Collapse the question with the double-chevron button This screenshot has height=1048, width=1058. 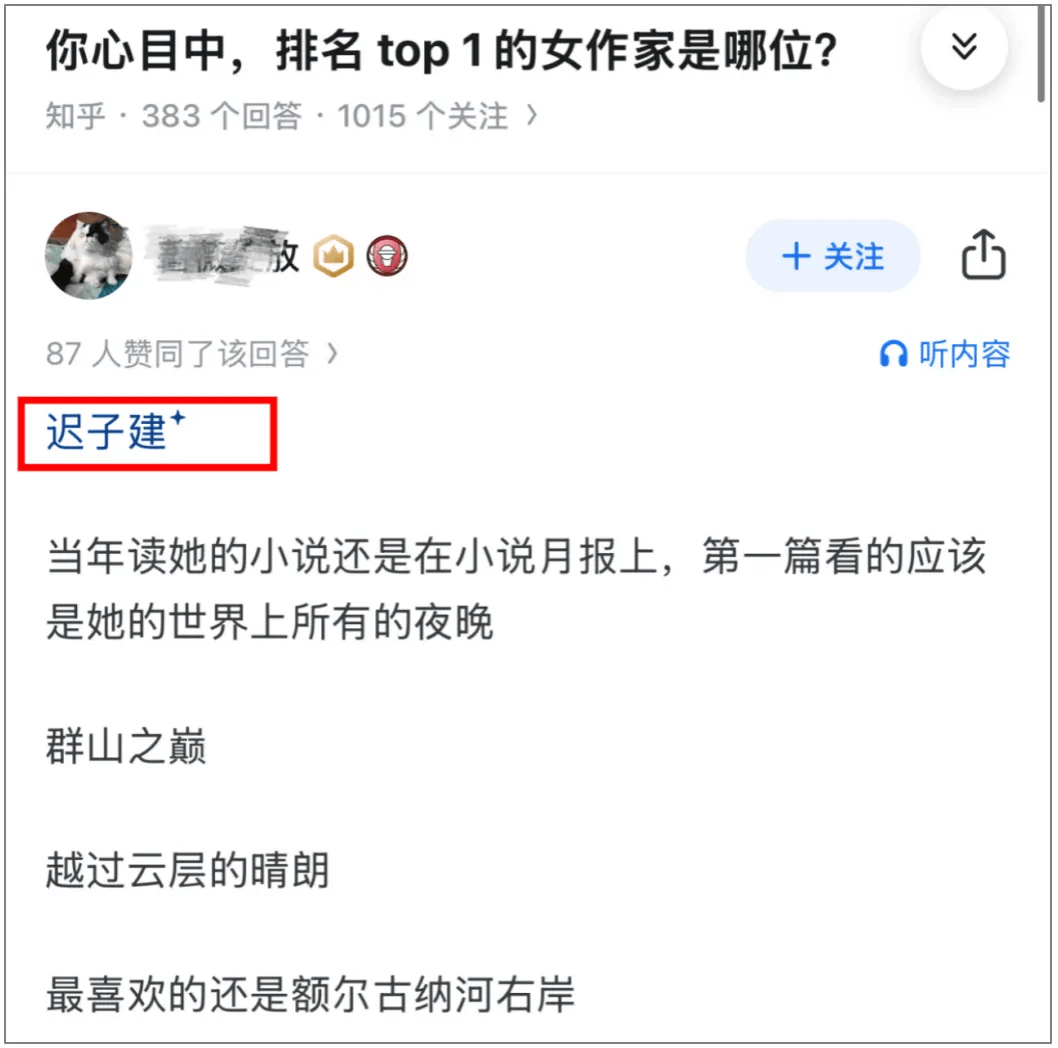963,48
